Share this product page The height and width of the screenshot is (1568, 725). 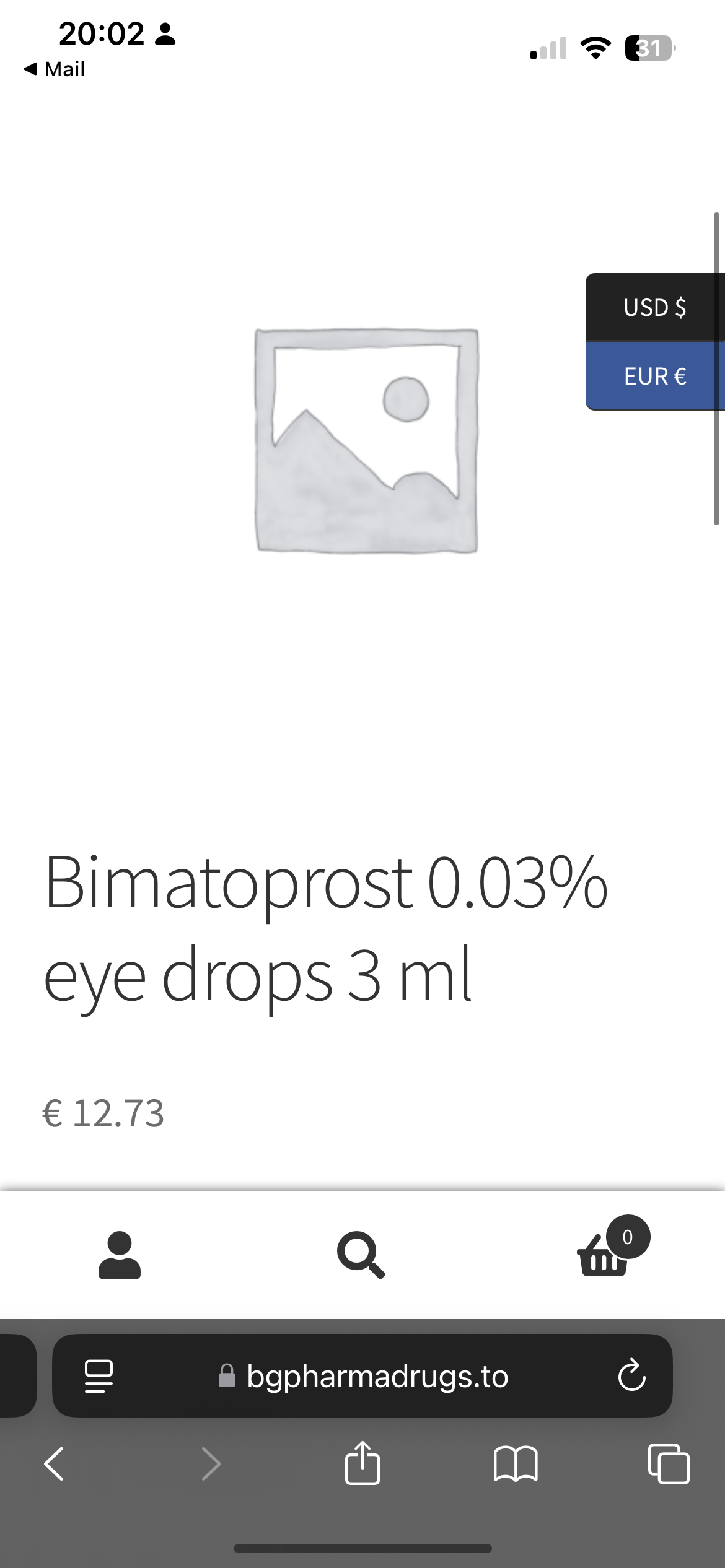click(362, 1464)
